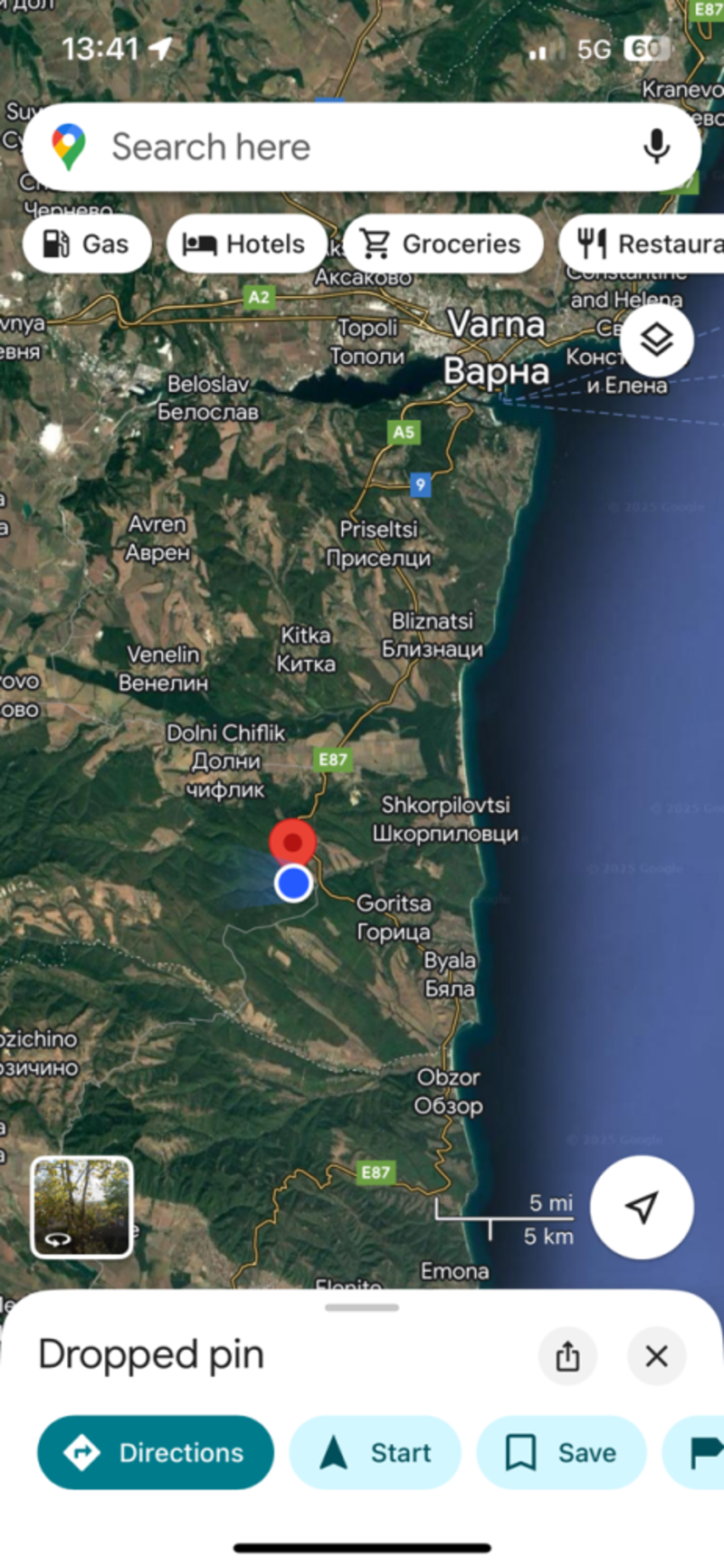Open the map layers button

(657, 339)
